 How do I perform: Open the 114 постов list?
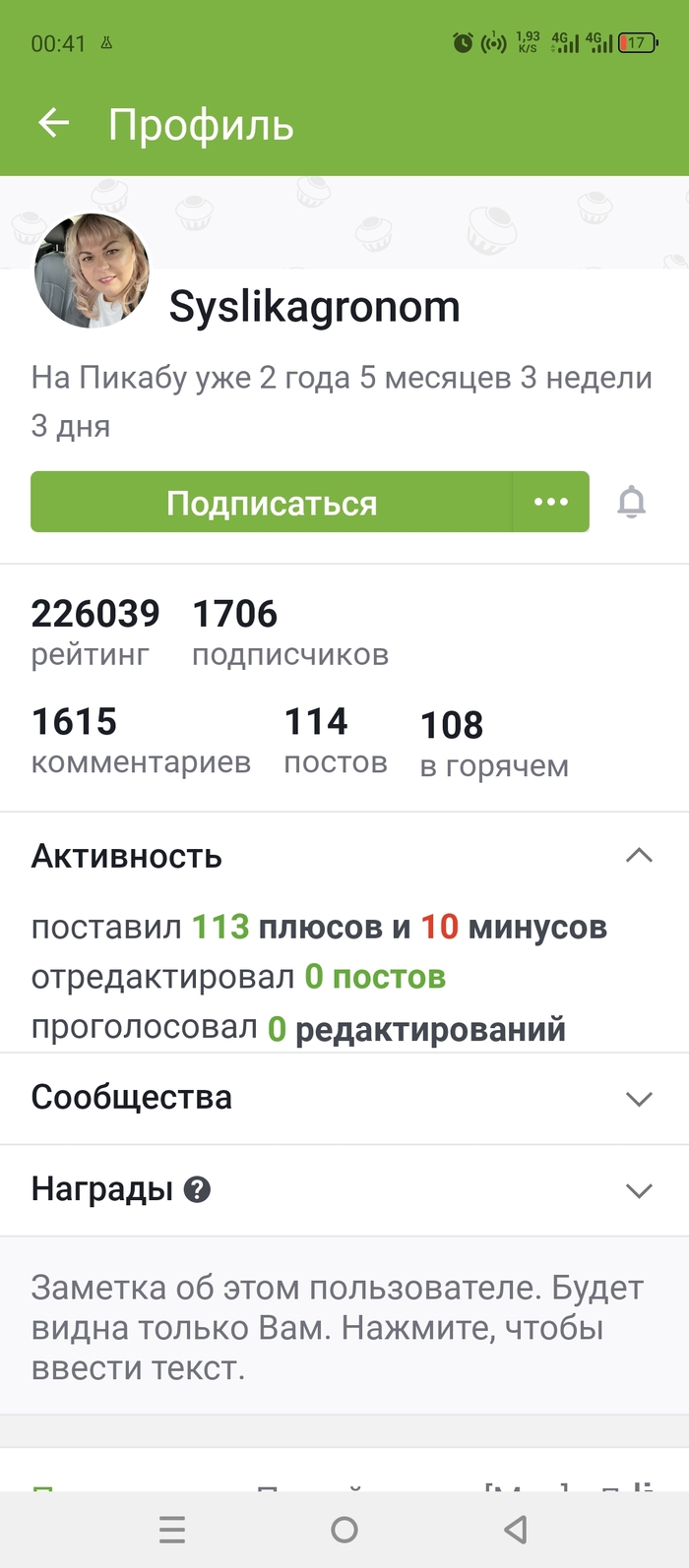(335, 740)
